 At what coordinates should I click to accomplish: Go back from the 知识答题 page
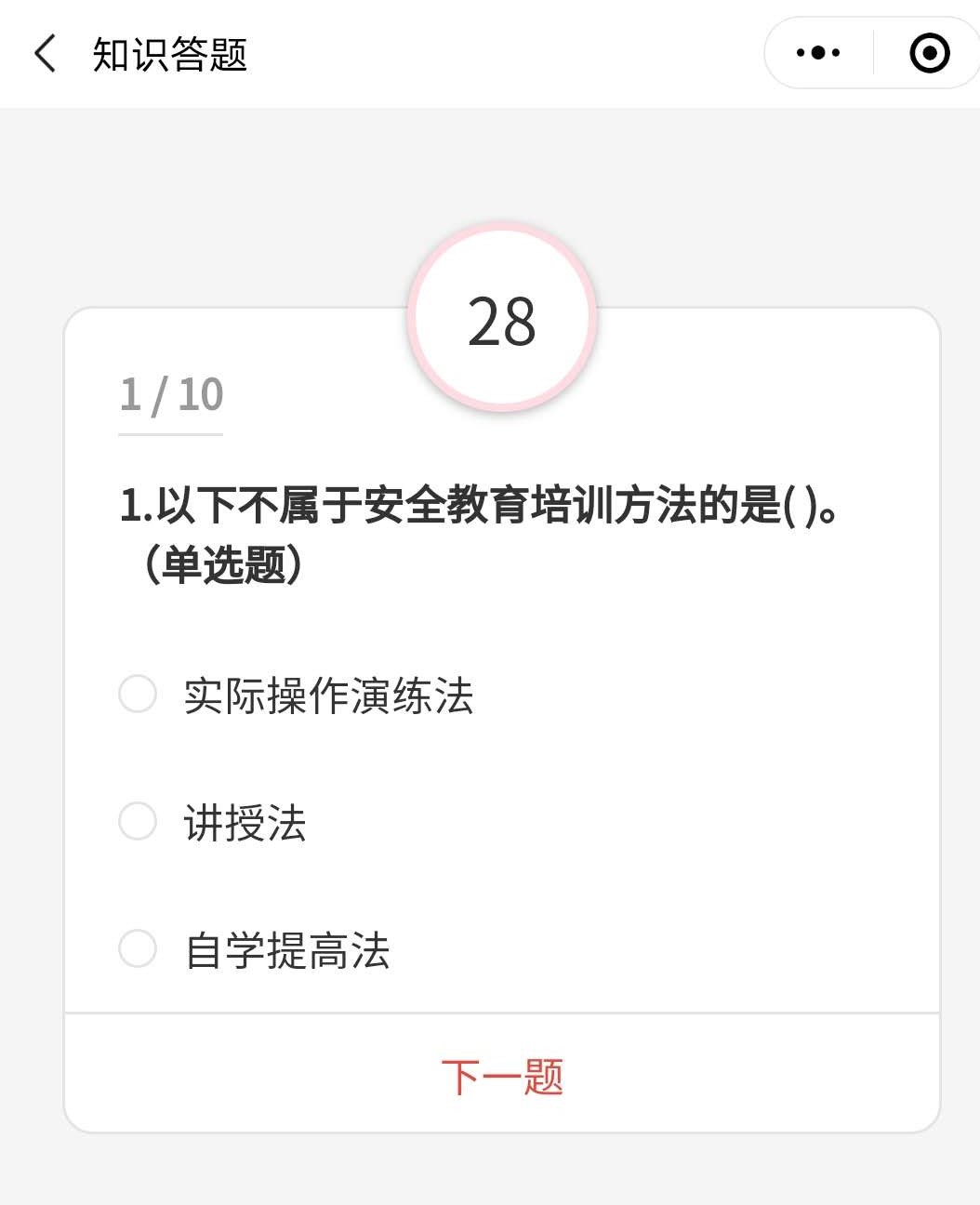pyautogui.click(x=45, y=54)
